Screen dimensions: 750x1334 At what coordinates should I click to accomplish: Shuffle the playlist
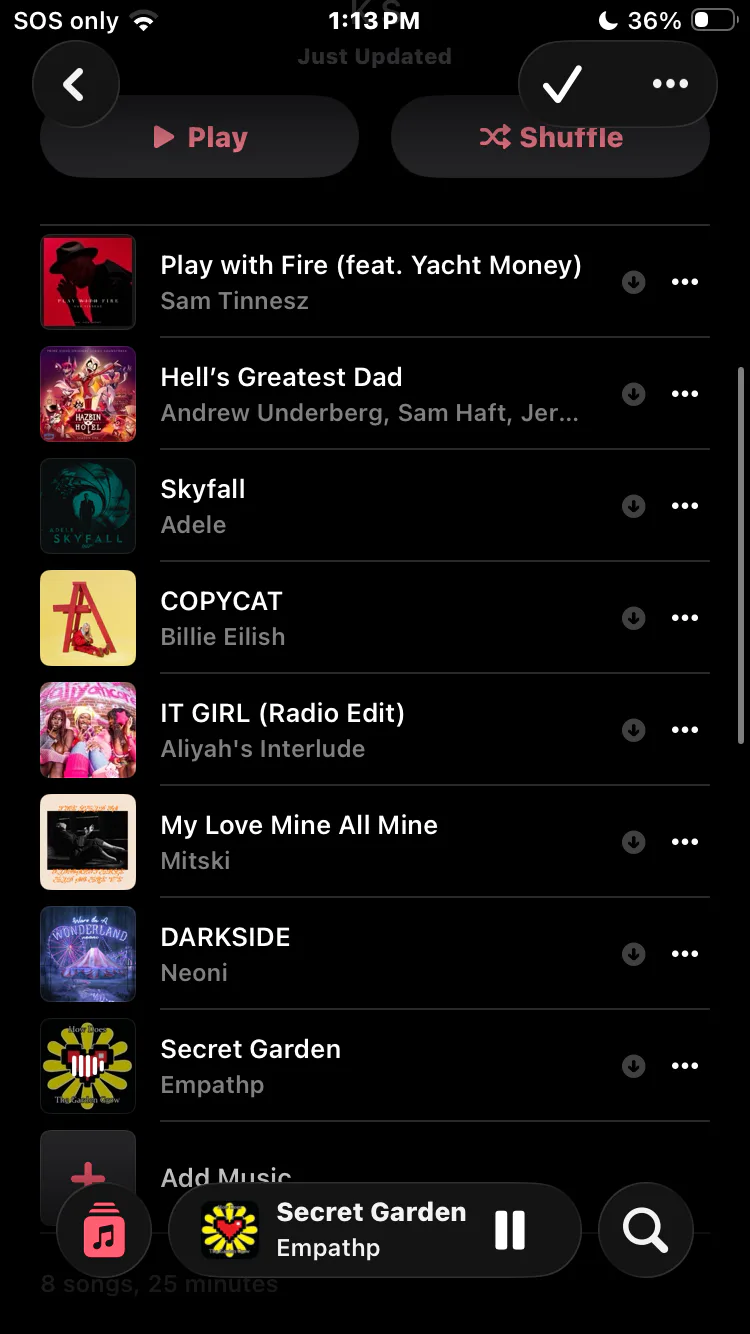coord(550,138)
